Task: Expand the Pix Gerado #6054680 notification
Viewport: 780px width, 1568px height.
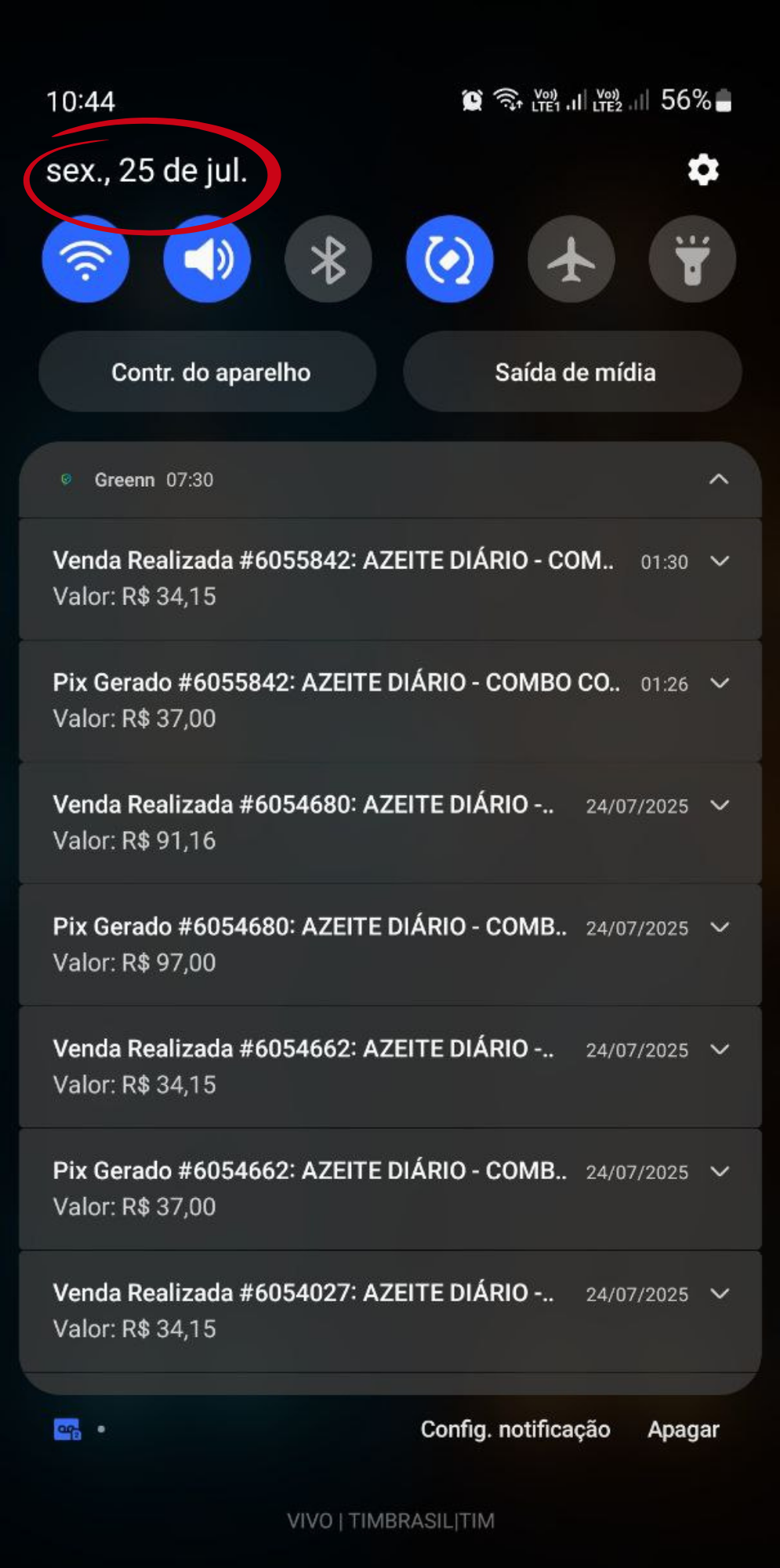Action: 720,927
